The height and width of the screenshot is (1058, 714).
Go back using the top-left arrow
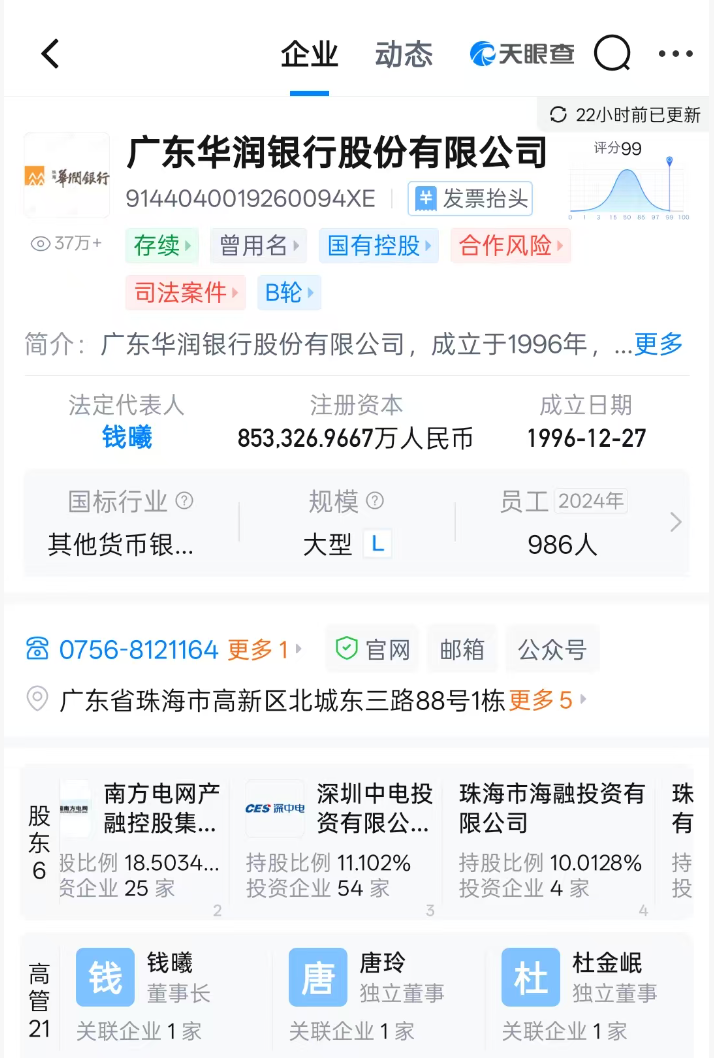(x=50, y=54)
